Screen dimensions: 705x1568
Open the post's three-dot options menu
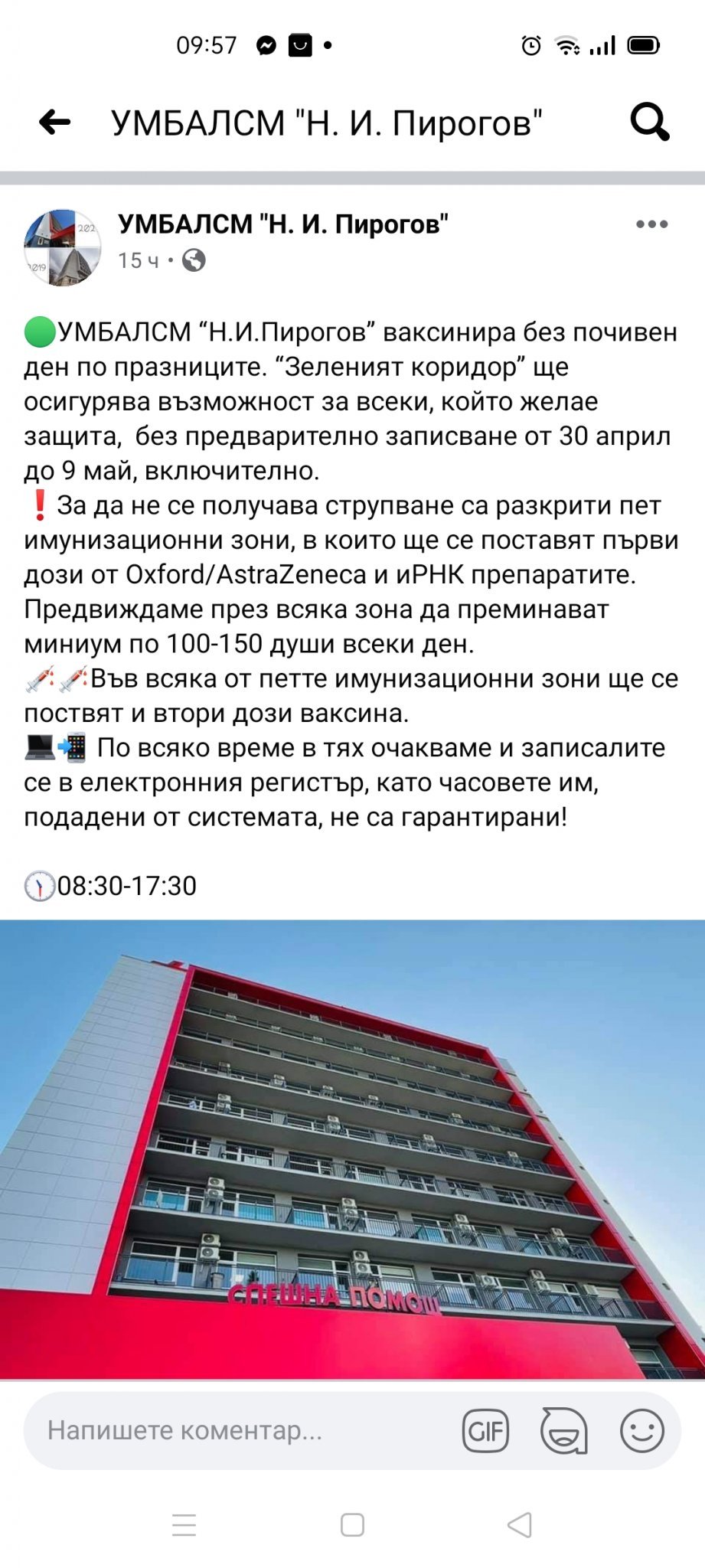(652, 224)
